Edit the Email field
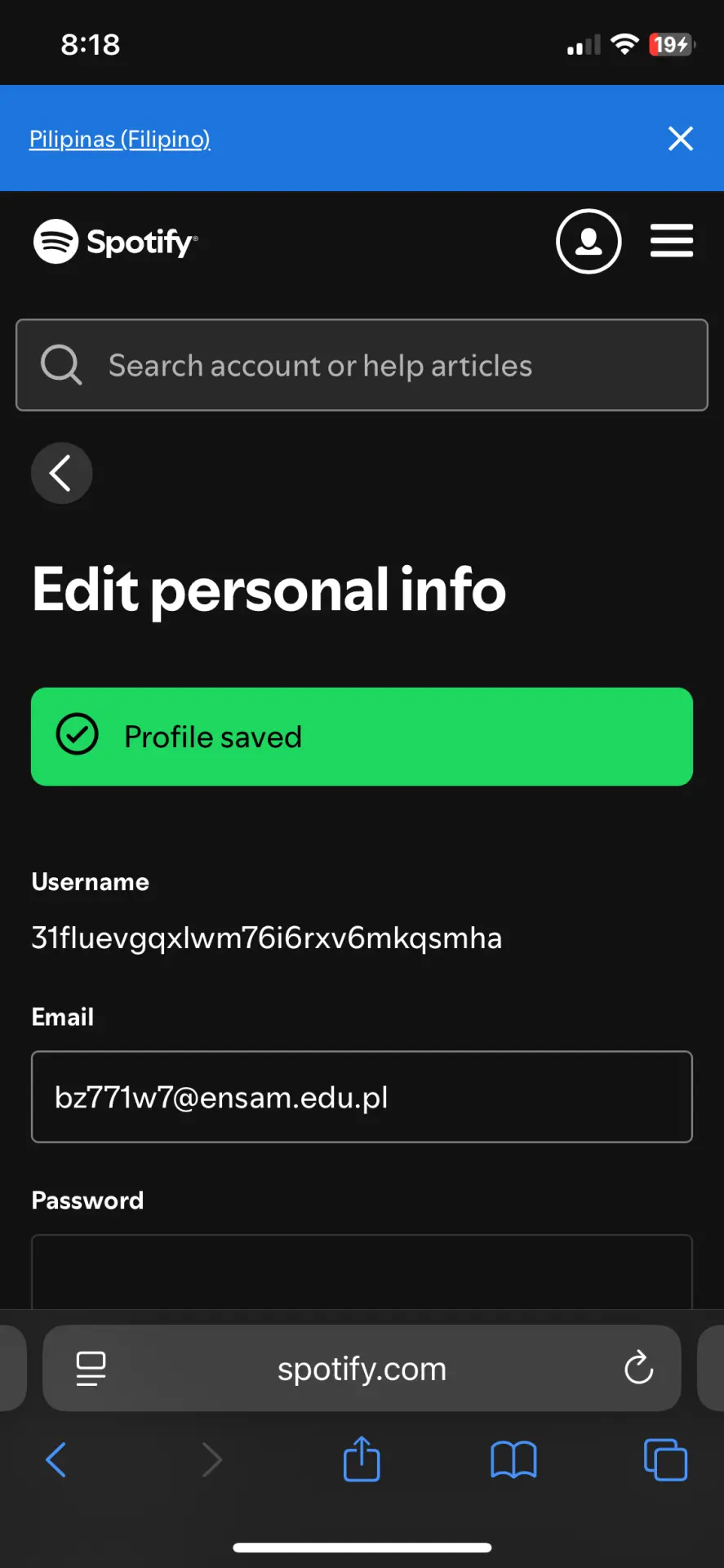This screenshot has height=1568, width=724. (x=362, y=1097)
